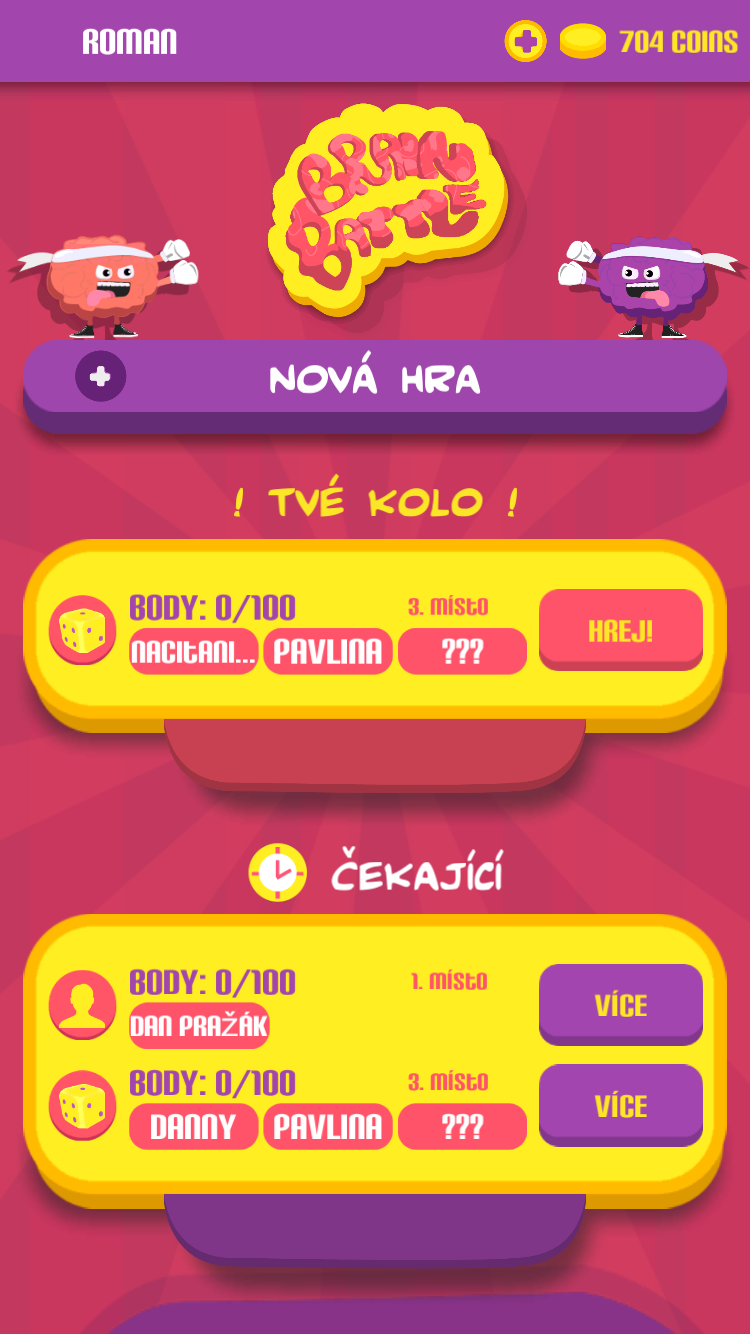Image resolution: width=750 pixels, height=1334 pixels.
Task: Open Více for the Danny and Pavlina game
Action: click(x=621, y=1104)
